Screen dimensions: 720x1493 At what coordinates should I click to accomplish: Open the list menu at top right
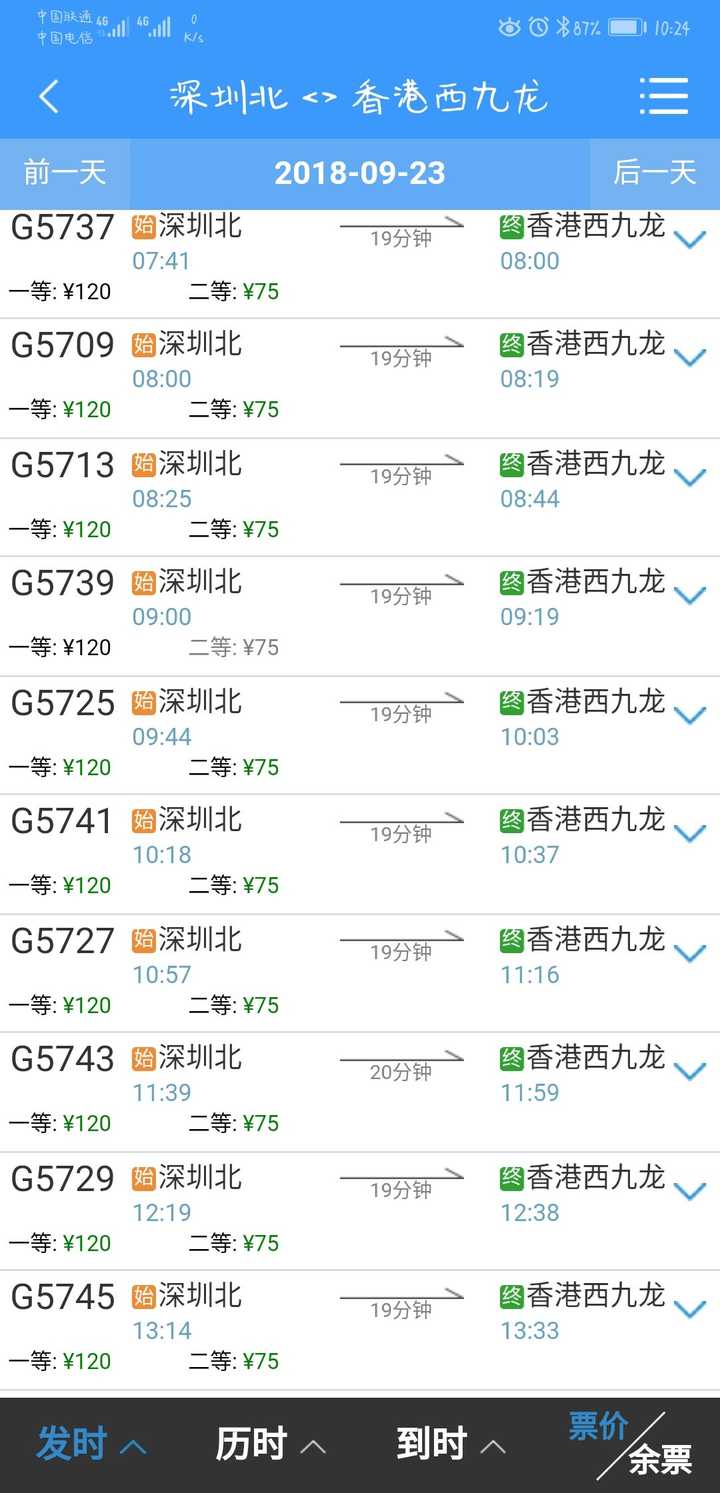pos(663,97)
